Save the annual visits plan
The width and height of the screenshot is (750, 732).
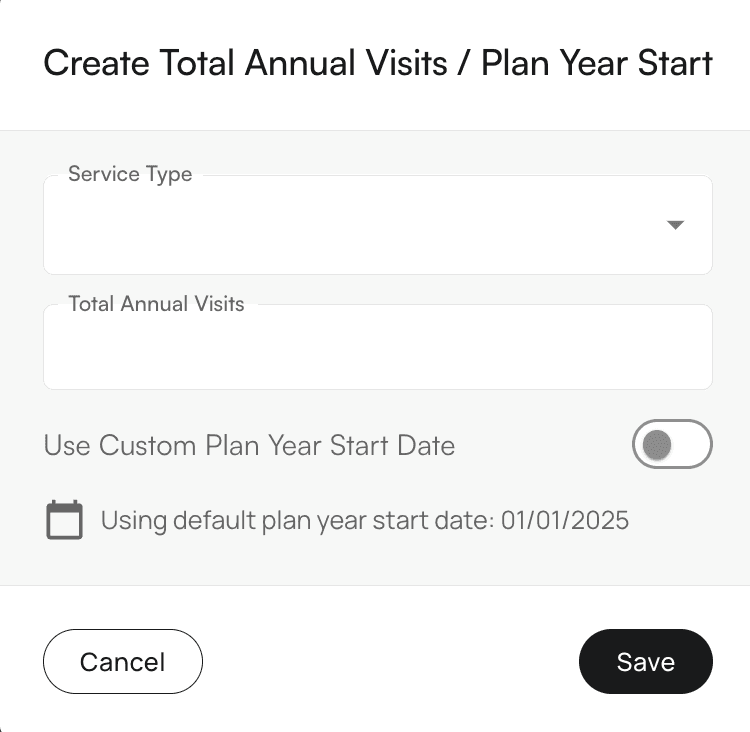coord(645,662)
